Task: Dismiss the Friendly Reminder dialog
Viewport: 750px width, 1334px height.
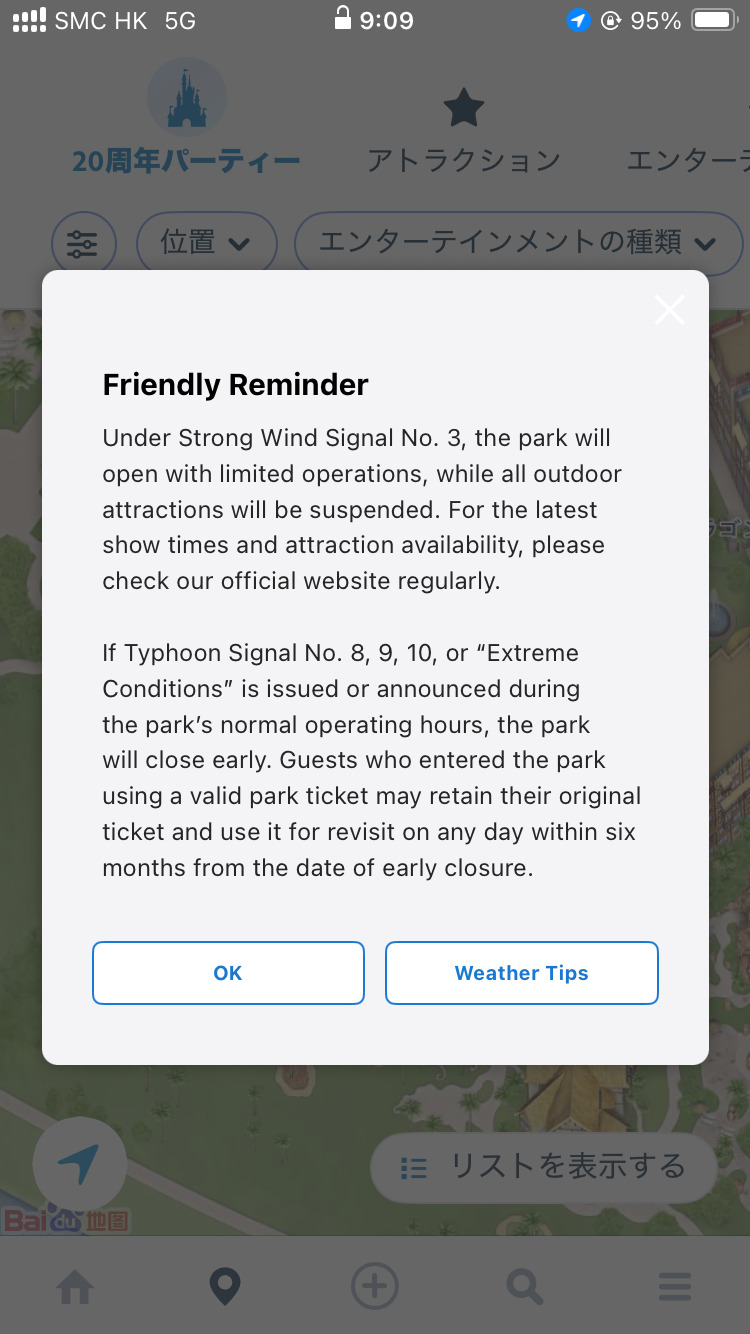Action: tap(669, 310)
